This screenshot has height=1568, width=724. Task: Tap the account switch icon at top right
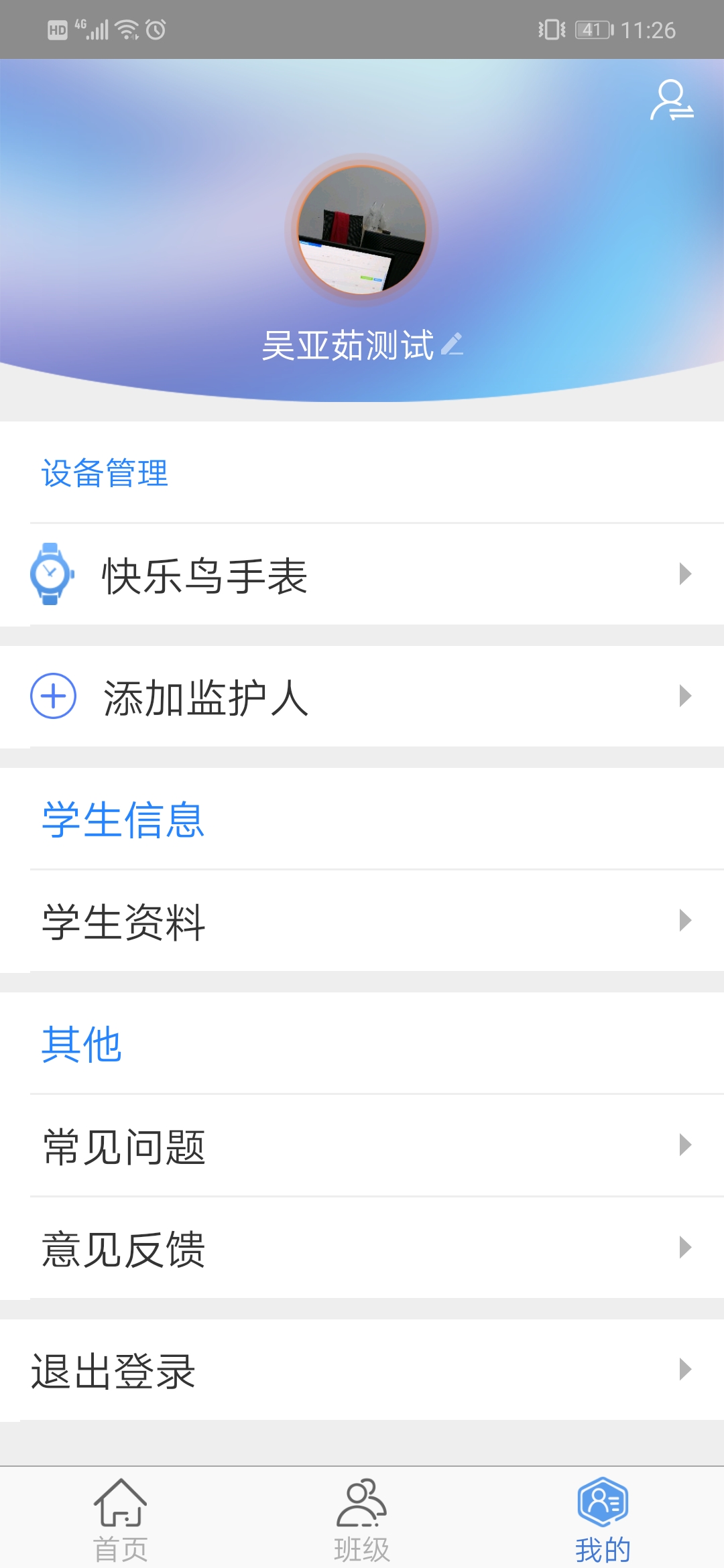(x=670, y=102)
